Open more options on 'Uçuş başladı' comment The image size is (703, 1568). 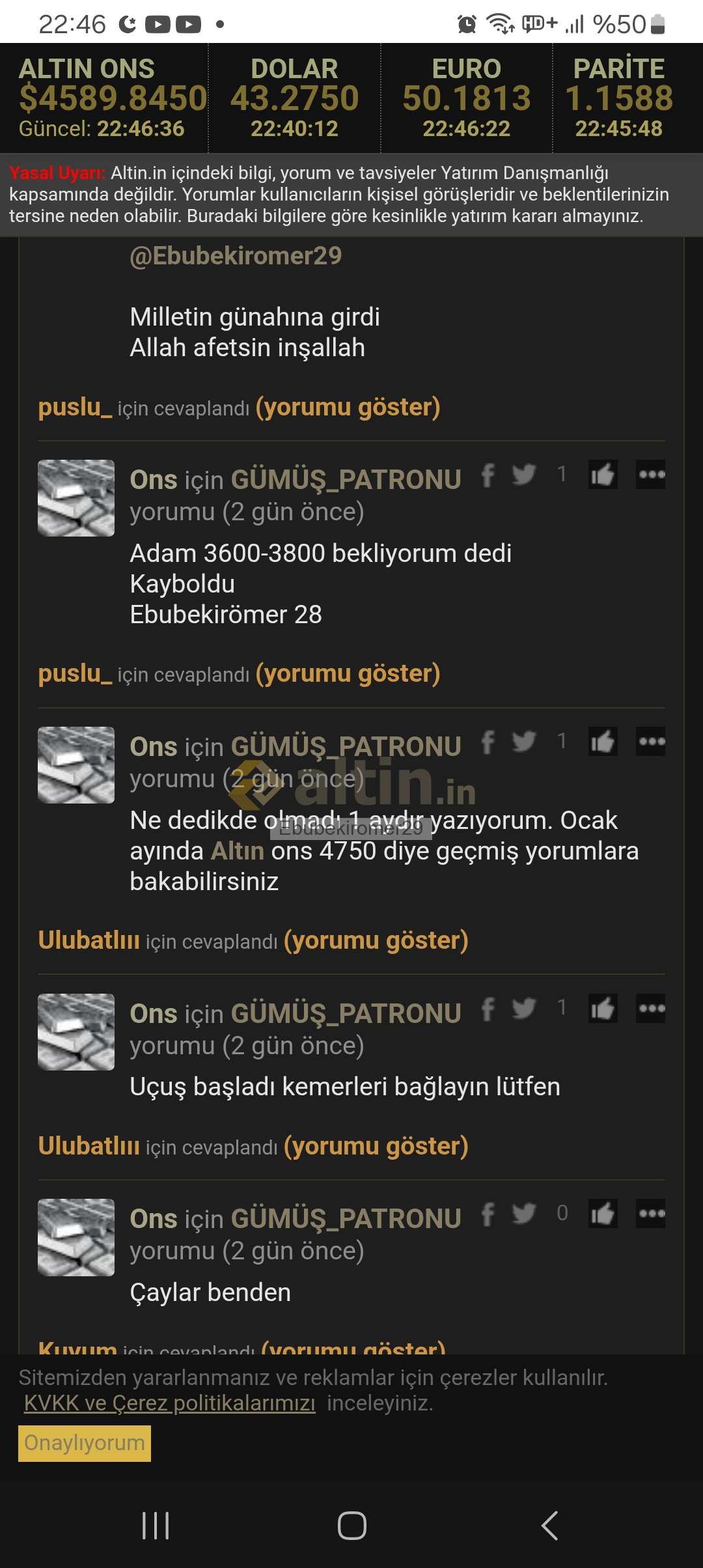651,1009
